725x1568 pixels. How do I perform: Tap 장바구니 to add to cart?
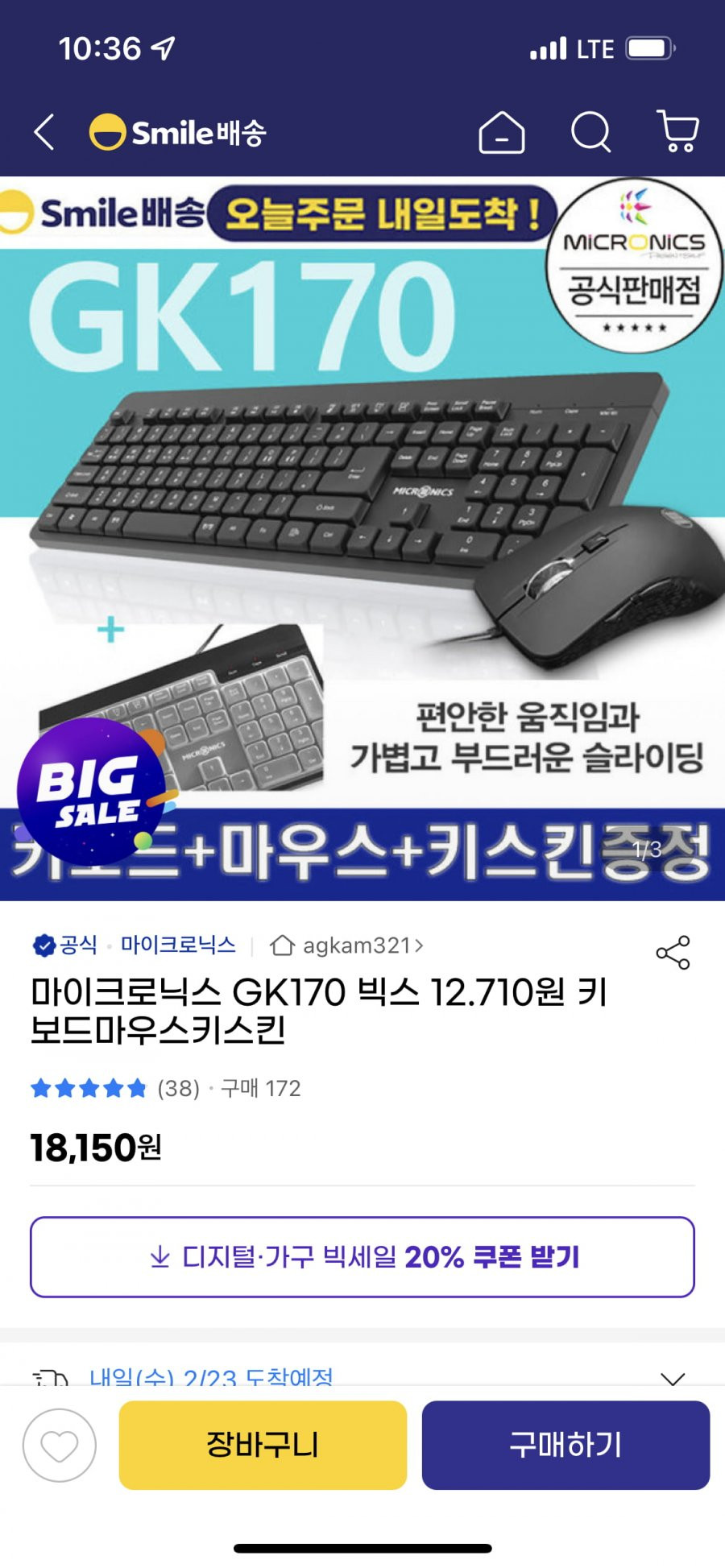point(263,1445)
